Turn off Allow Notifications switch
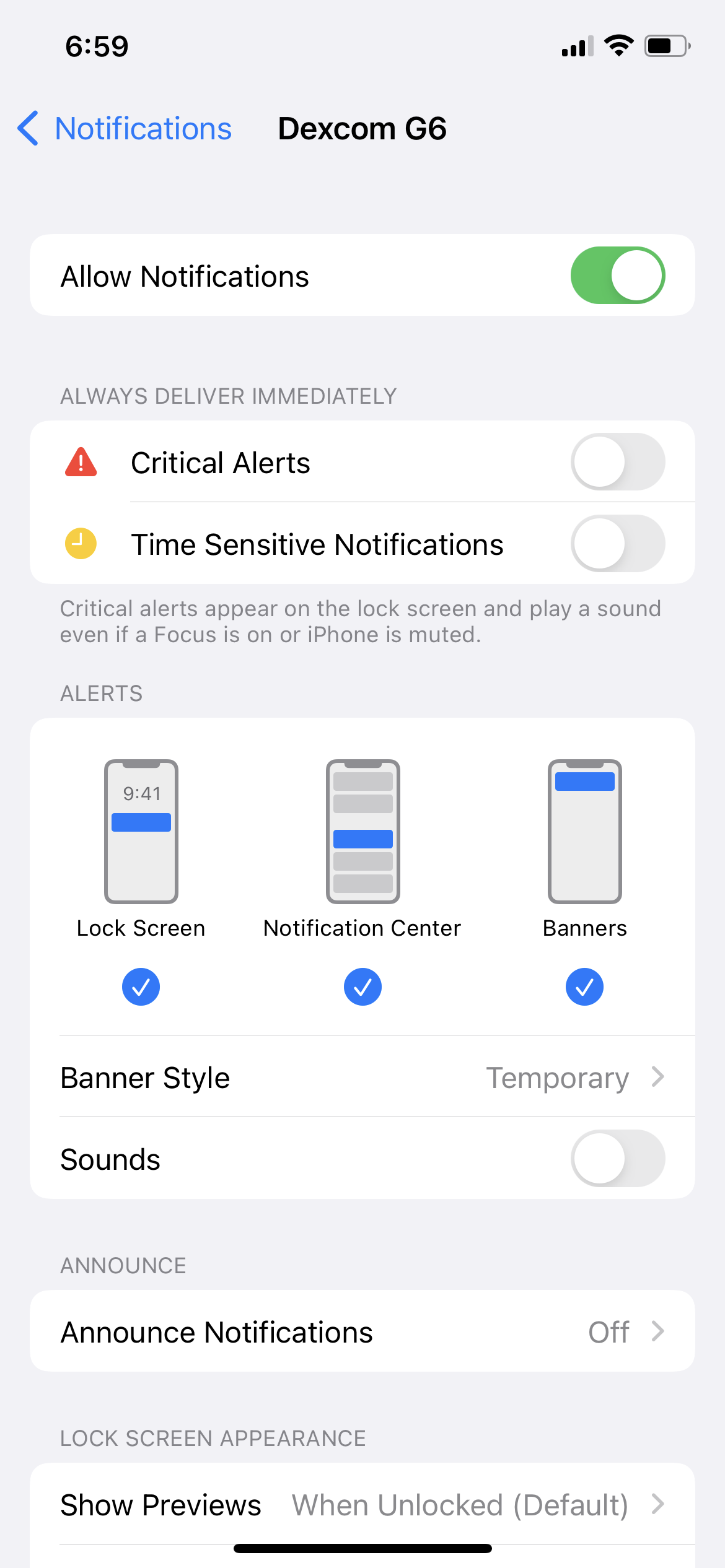Screen dimensions: 725x1568 tap(617, 276)
